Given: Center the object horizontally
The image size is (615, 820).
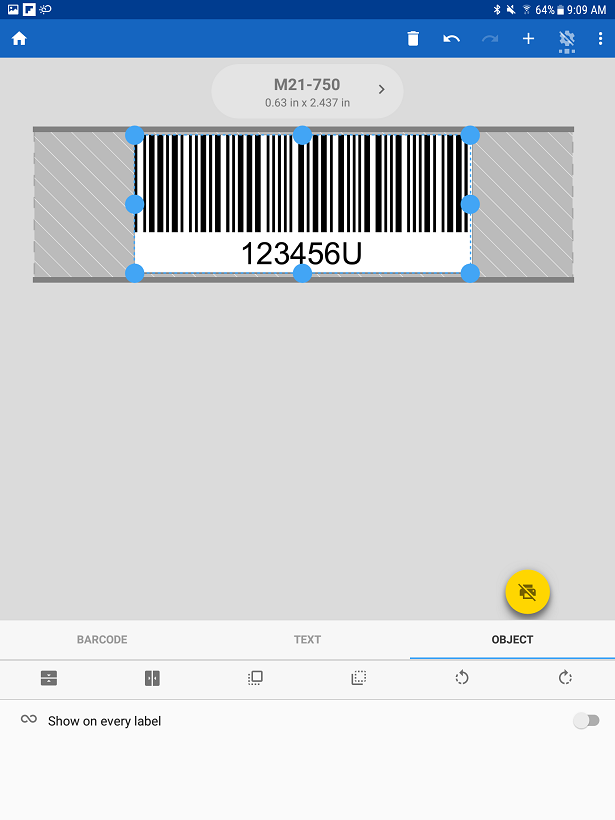Looking at the screenshot, I should (x=152, y=678).
